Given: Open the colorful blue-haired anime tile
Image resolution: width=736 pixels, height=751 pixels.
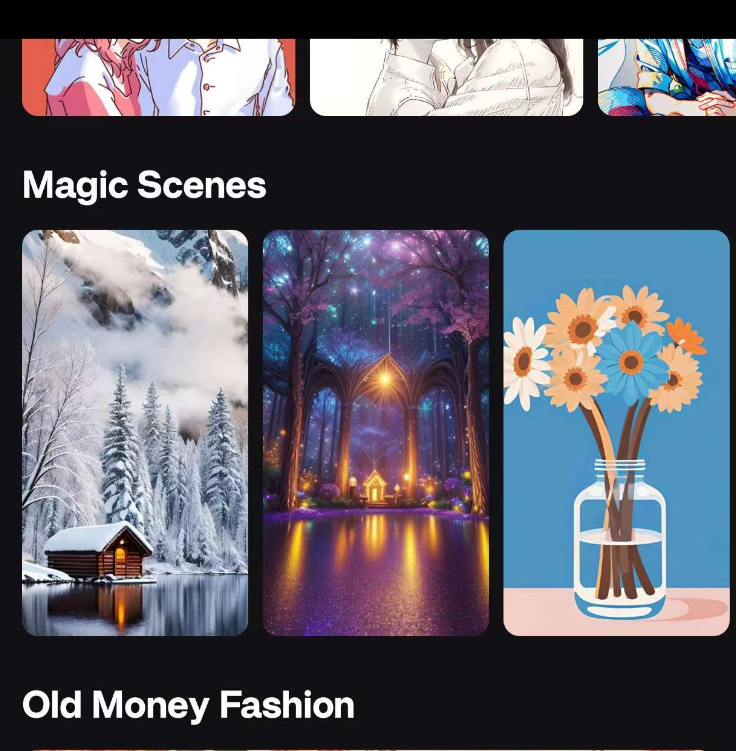Looking at the screenshot, I should [x=667, y=77].
